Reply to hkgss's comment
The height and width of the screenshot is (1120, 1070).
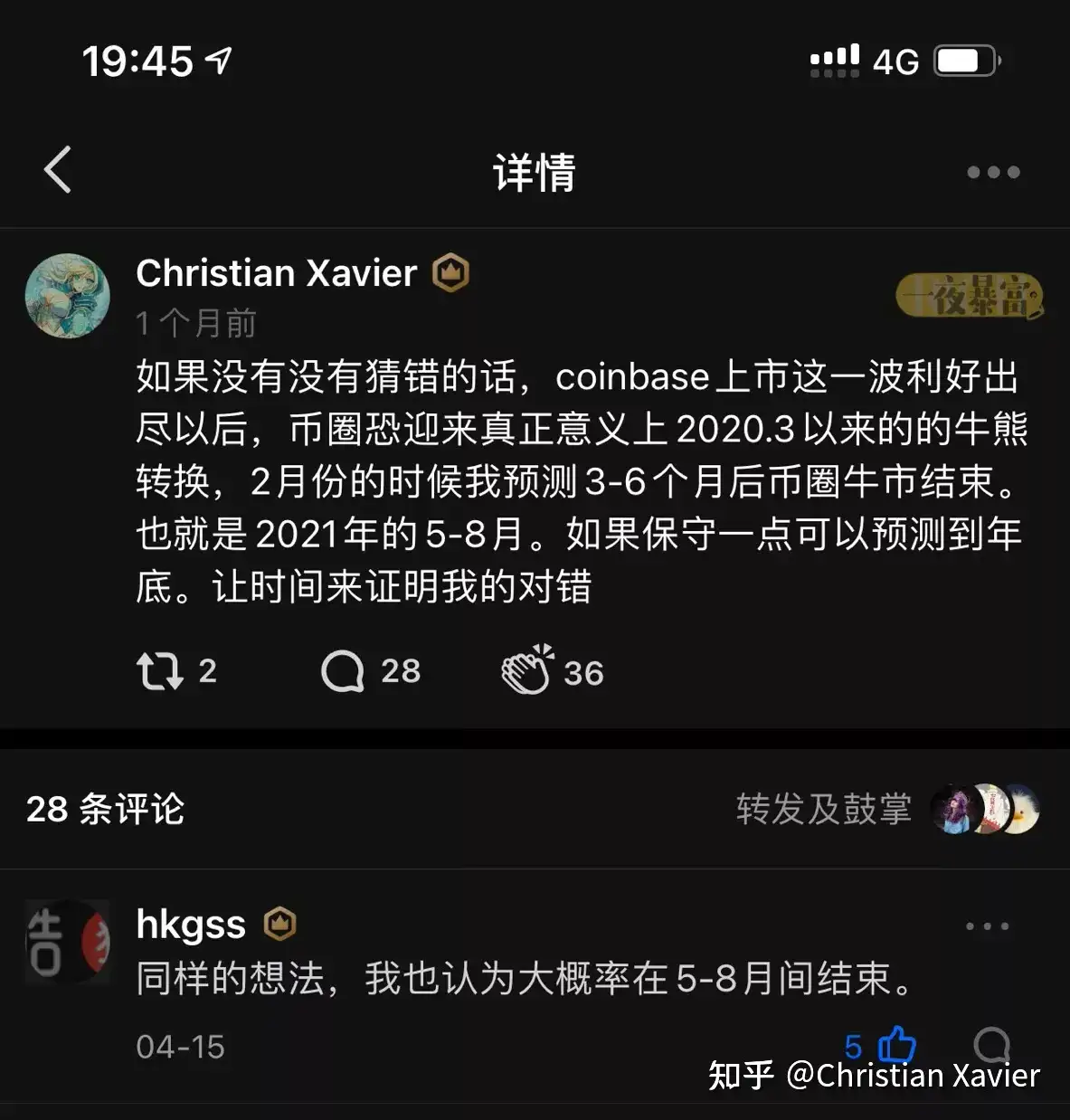pyautogui.click(x=992, y=1045)
